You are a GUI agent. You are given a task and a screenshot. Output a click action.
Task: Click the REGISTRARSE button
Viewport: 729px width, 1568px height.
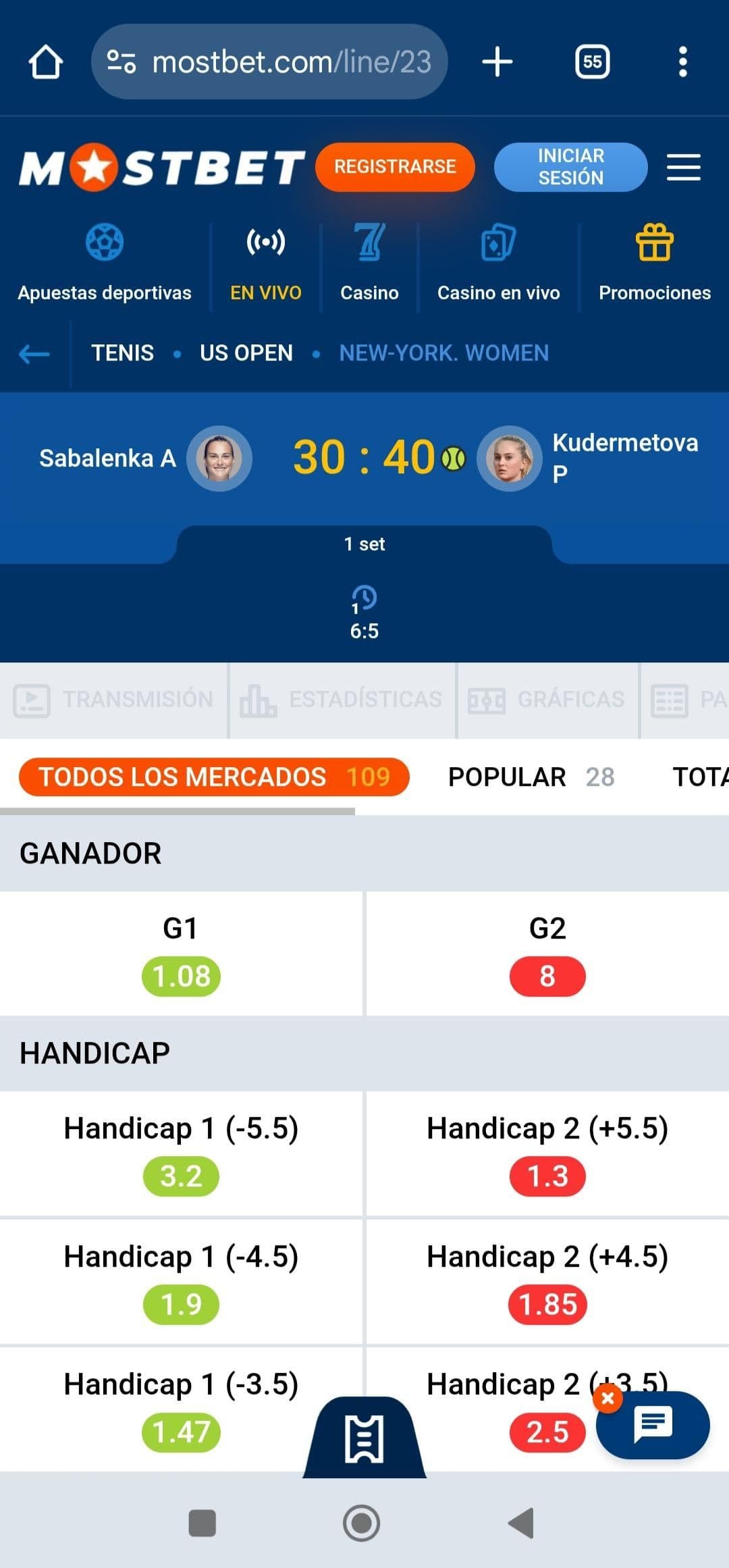tap(396, 167)
